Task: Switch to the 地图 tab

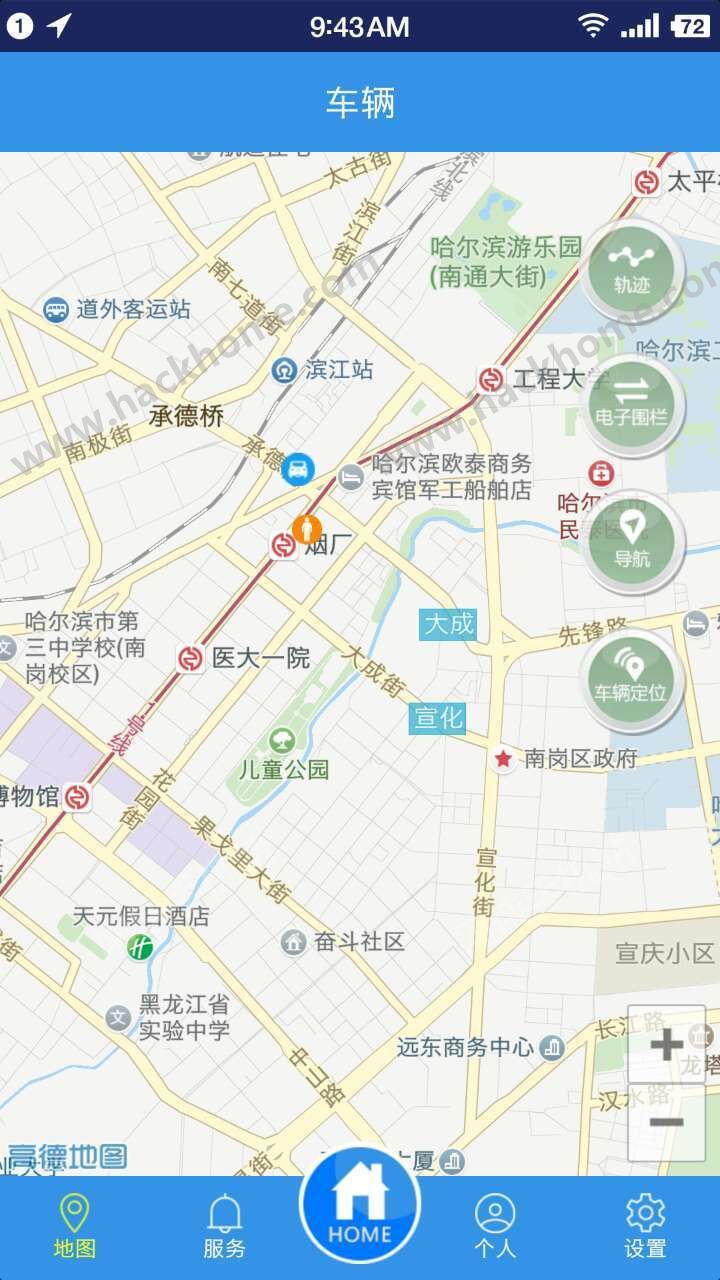Action: 74,1226
